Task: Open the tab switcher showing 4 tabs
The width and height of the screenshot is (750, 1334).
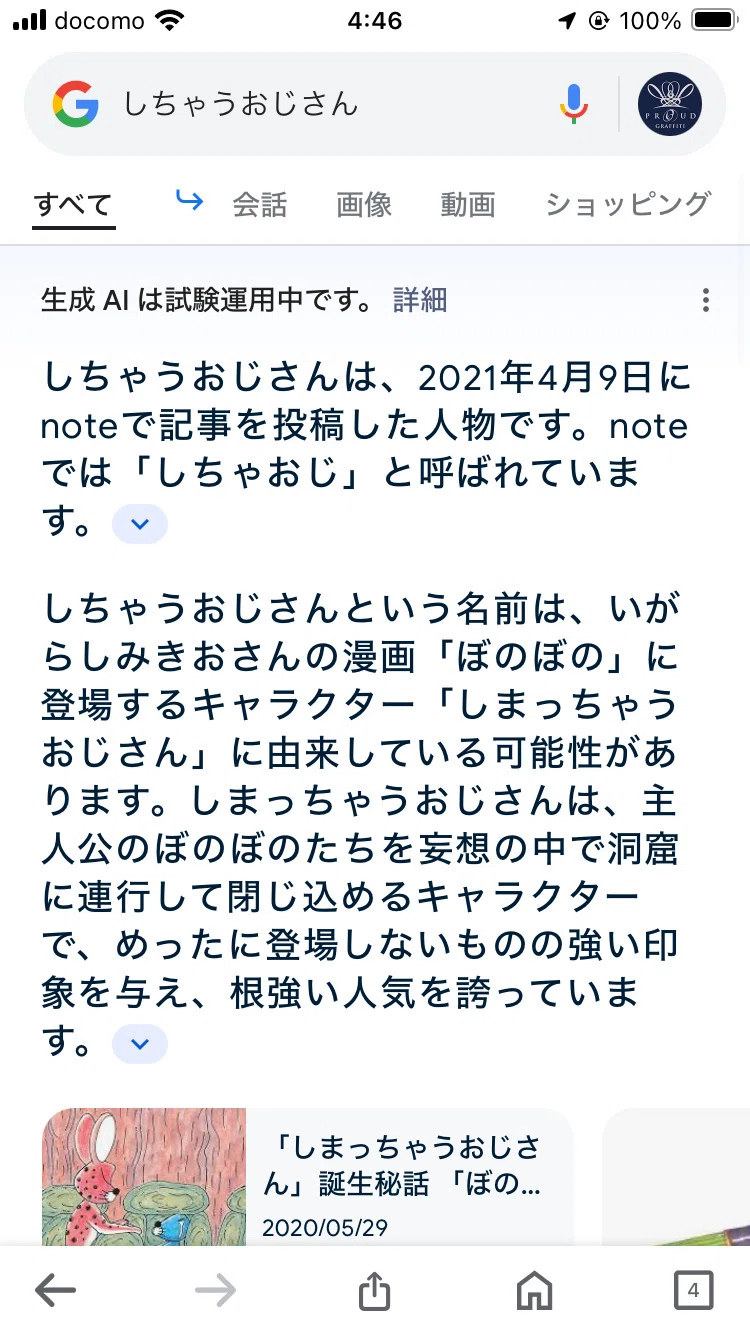Action: (x=693, y=1291)
